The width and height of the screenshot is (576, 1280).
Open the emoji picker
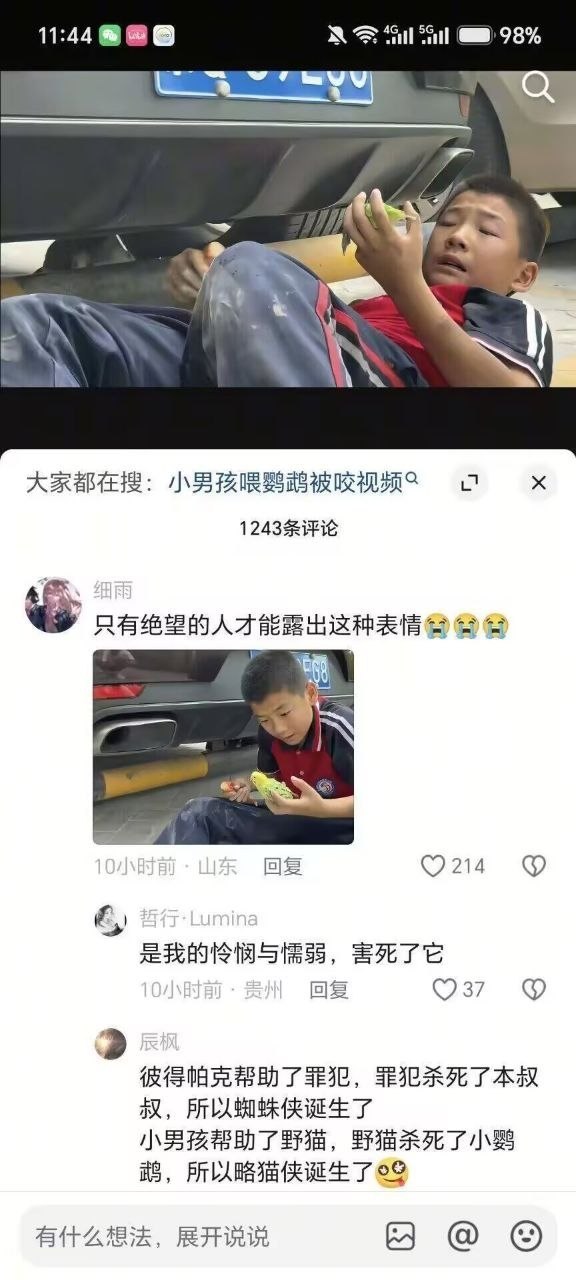[x=526, y=1236]
